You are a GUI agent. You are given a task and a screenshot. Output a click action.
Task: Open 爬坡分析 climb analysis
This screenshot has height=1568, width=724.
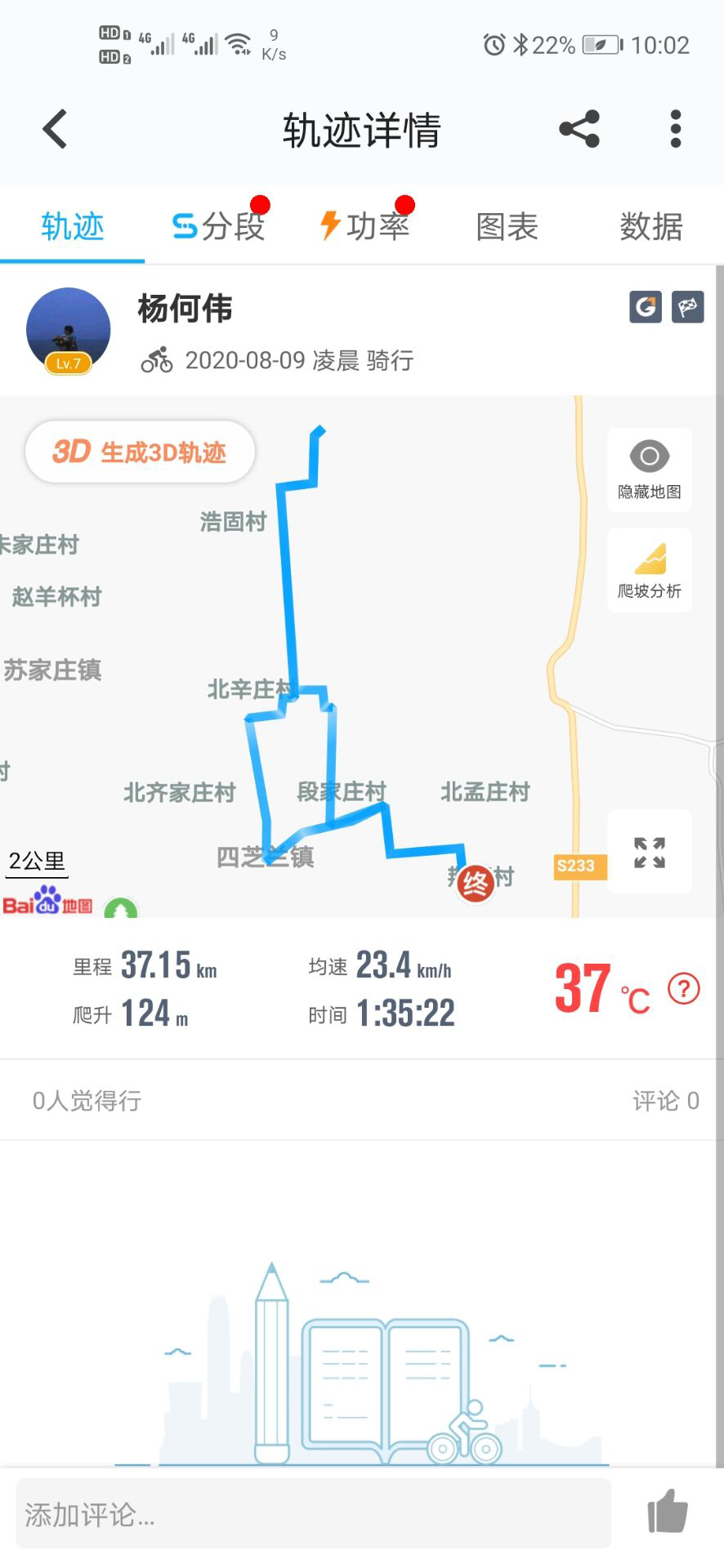tap(649, 570)
